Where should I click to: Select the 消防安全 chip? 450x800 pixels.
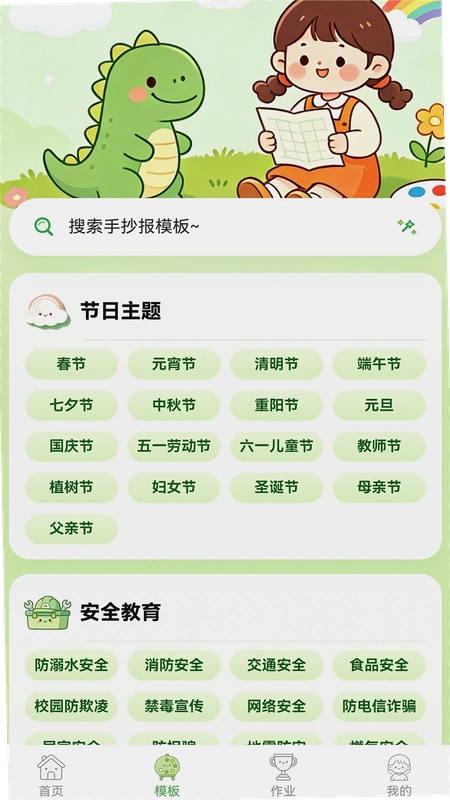[x=174, y=665]
